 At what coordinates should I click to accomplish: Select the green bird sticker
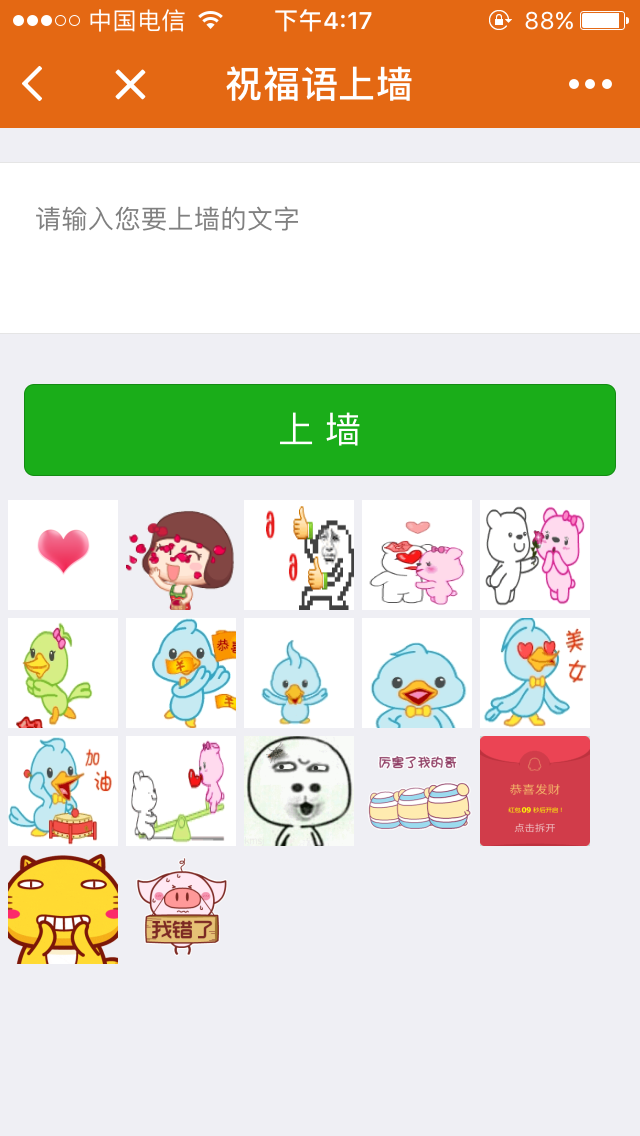tap(63, 673)
